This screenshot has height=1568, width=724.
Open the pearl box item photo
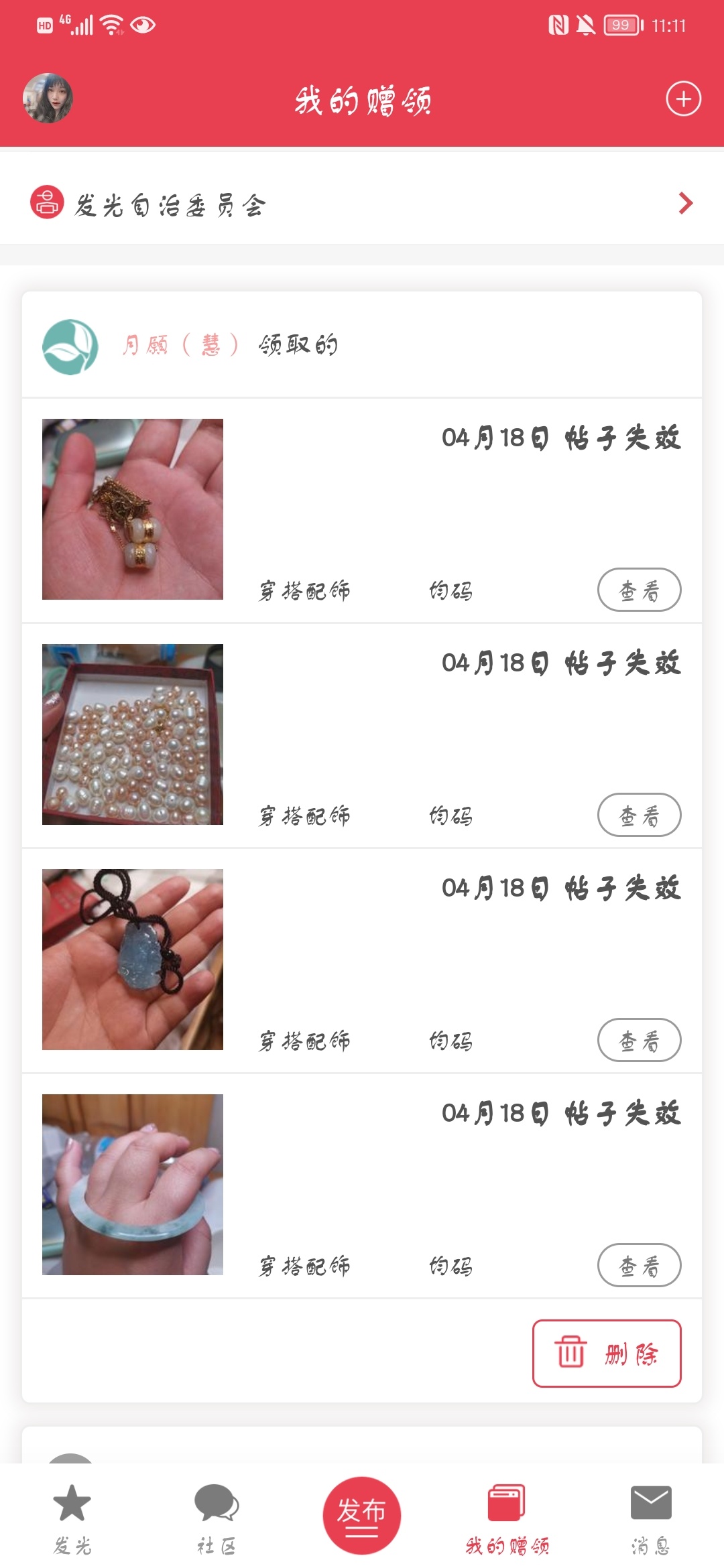tap(133, 734)
